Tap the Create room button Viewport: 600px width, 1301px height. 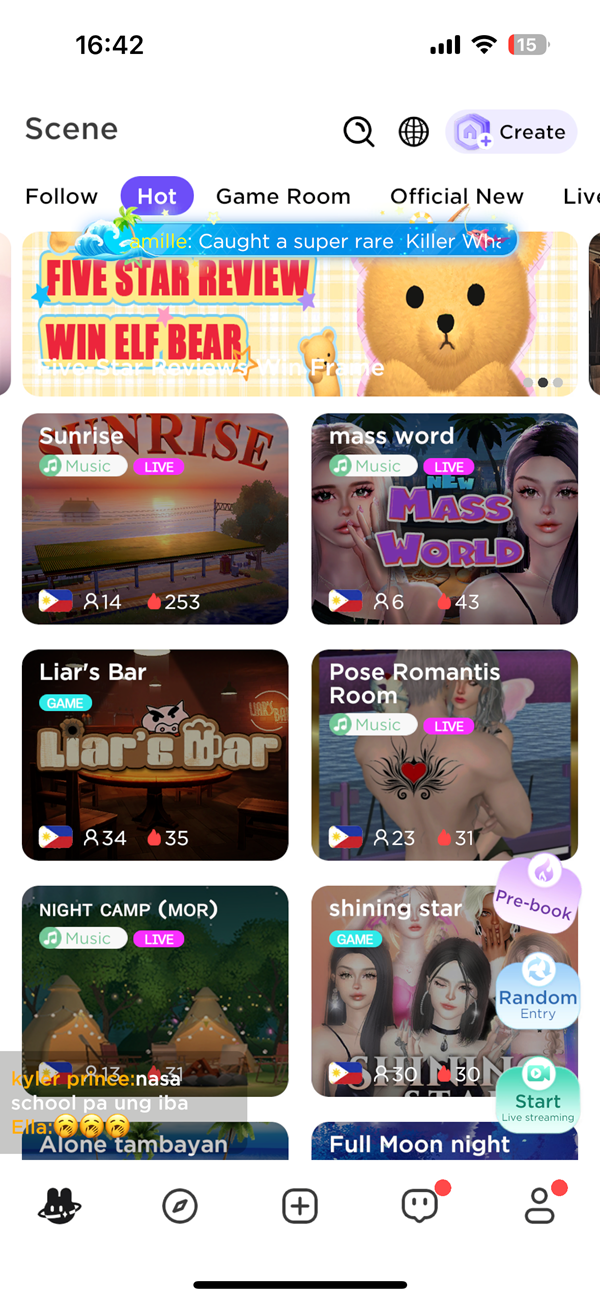click(x=511, y=132)
